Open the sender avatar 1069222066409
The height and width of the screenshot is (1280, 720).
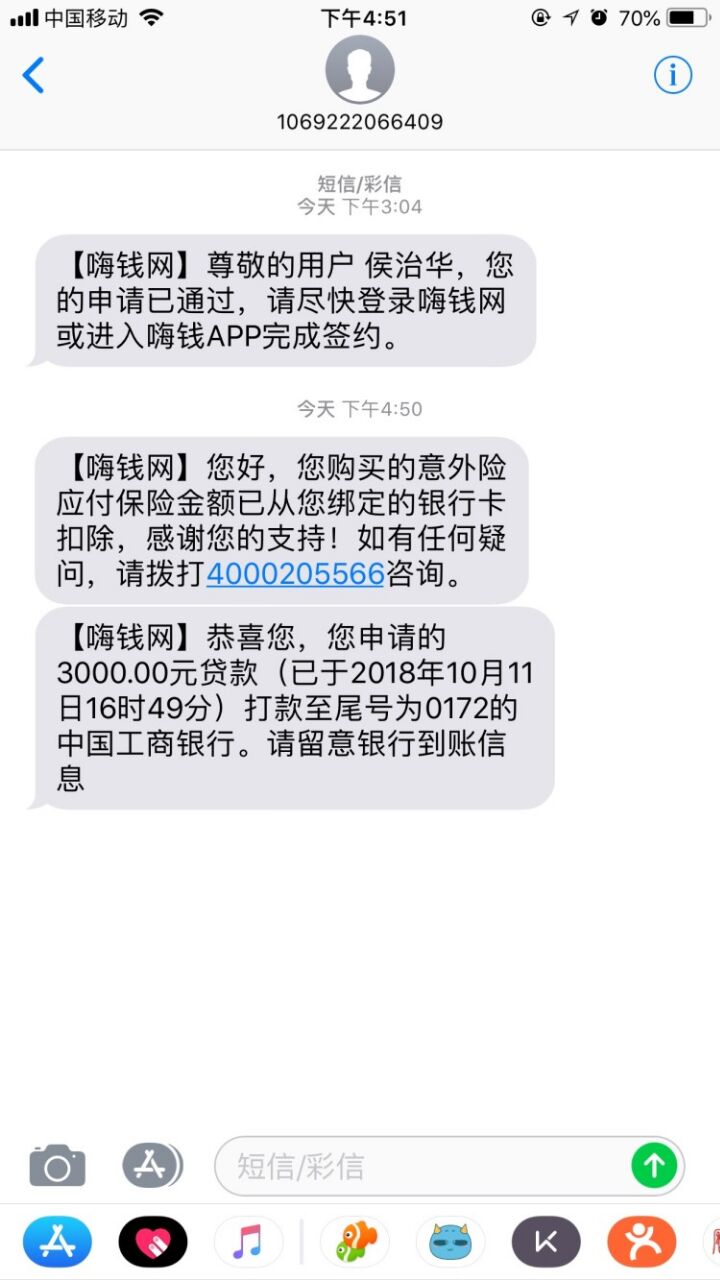[360, 69]
